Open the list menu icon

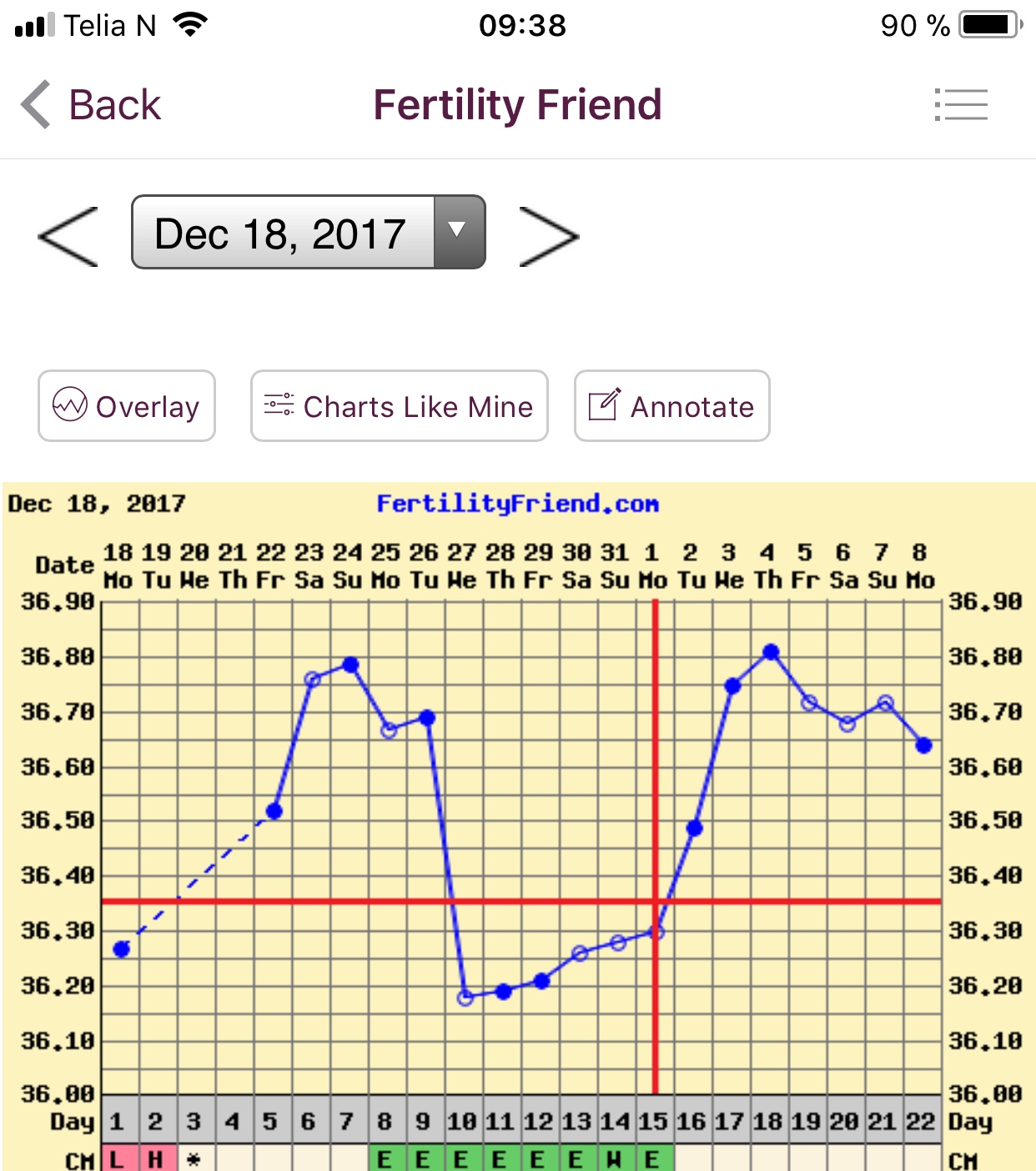[961, 105]
